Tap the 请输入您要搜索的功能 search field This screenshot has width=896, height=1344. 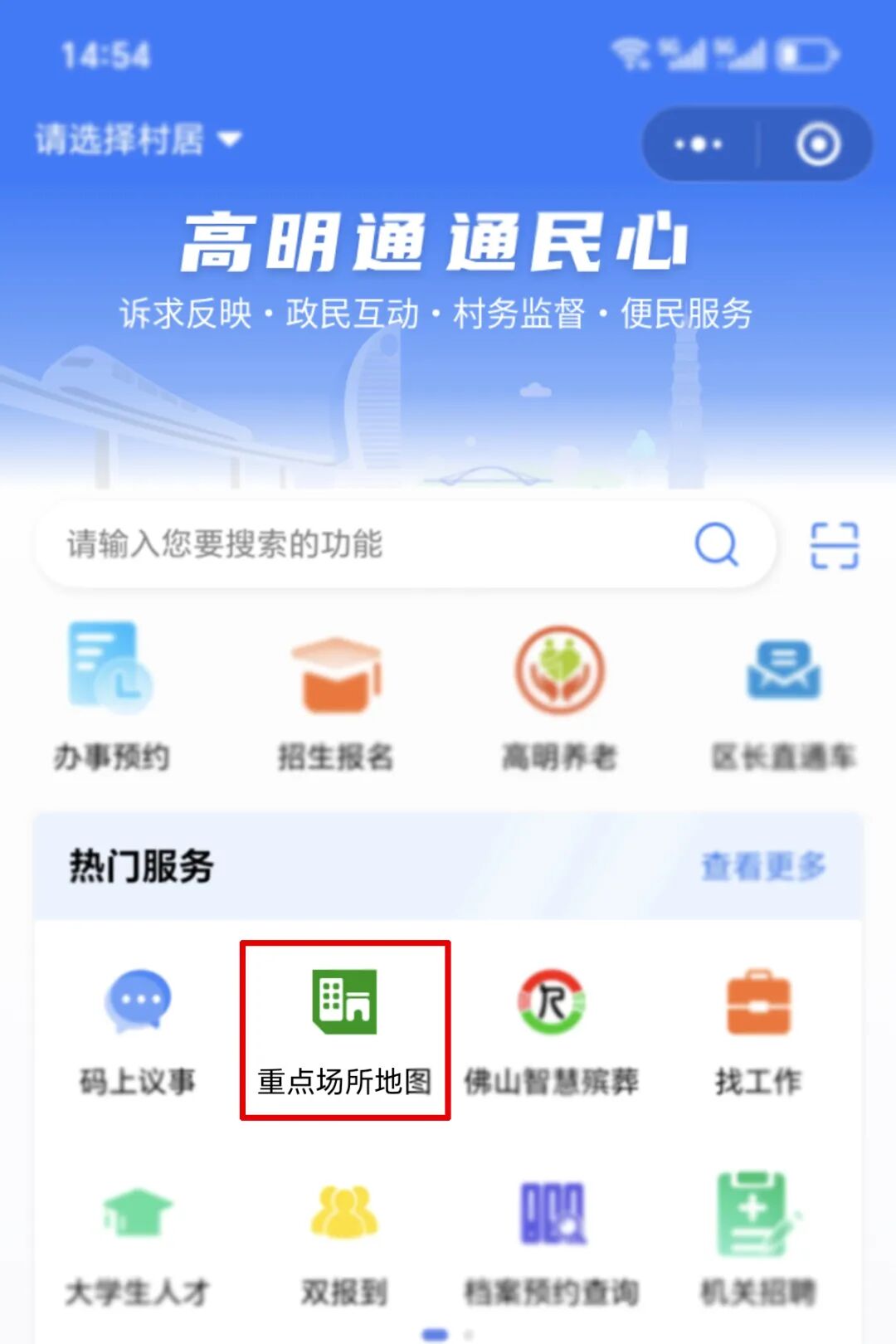tap(365, 544)
